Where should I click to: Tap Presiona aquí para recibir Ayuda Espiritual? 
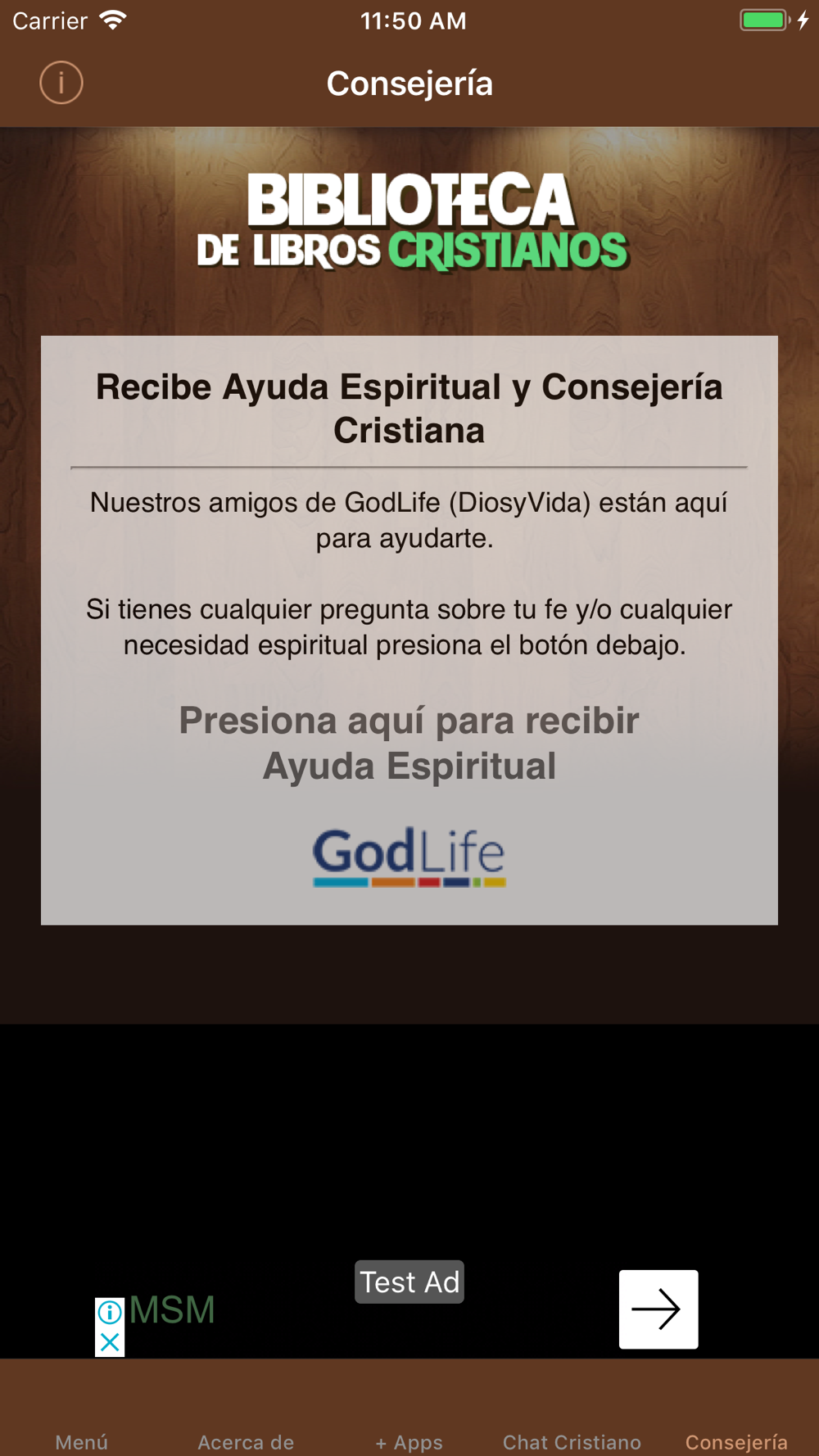pos(409,744)
